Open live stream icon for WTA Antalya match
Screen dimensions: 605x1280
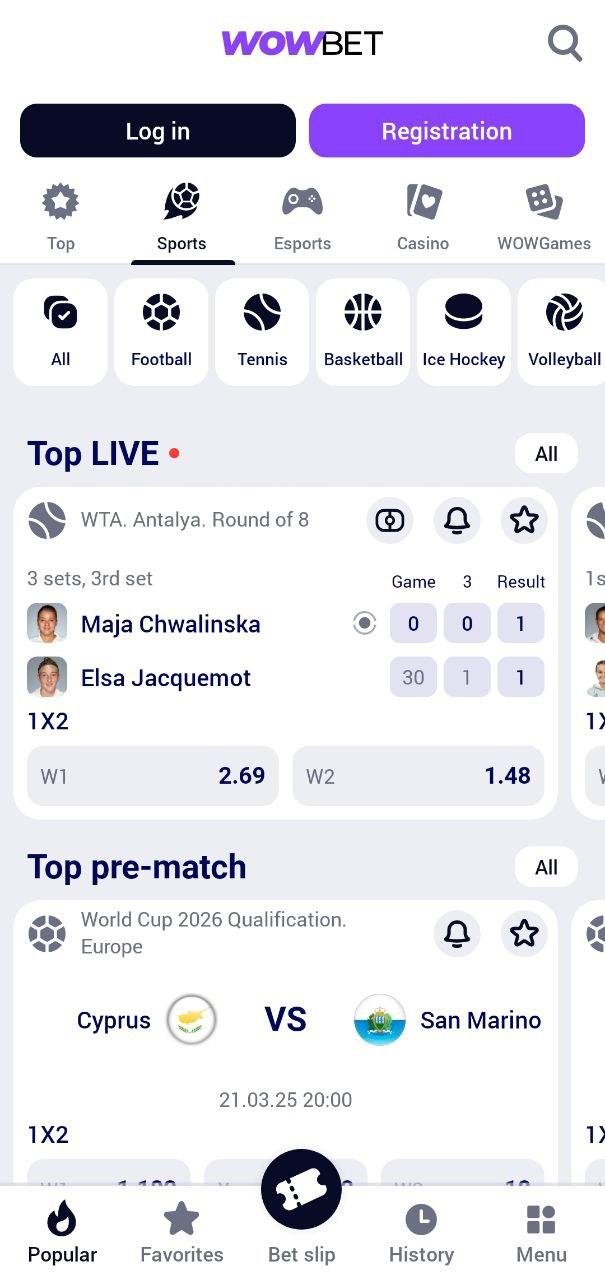[x=389, y=520]
